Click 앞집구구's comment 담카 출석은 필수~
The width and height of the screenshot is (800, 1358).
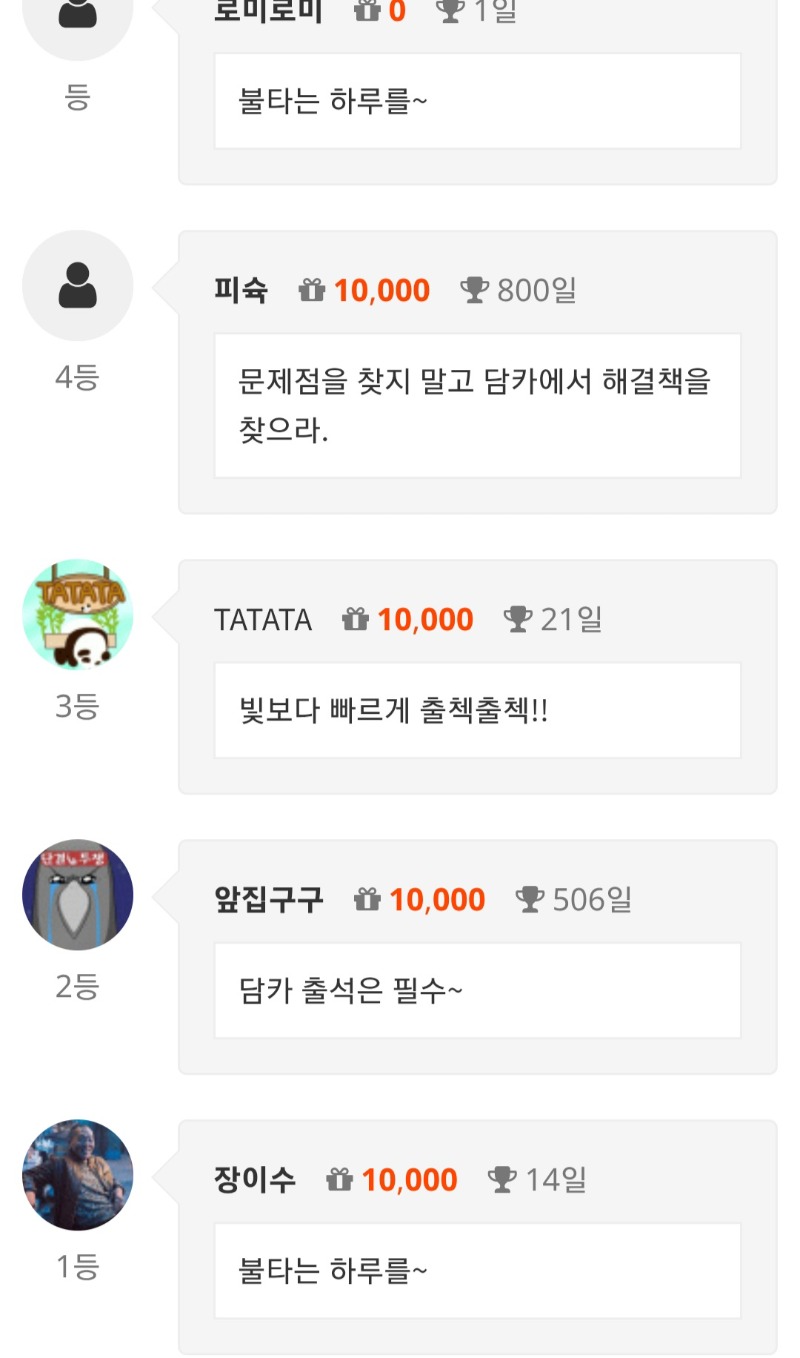pyautogui.click(x=476, y=990)
